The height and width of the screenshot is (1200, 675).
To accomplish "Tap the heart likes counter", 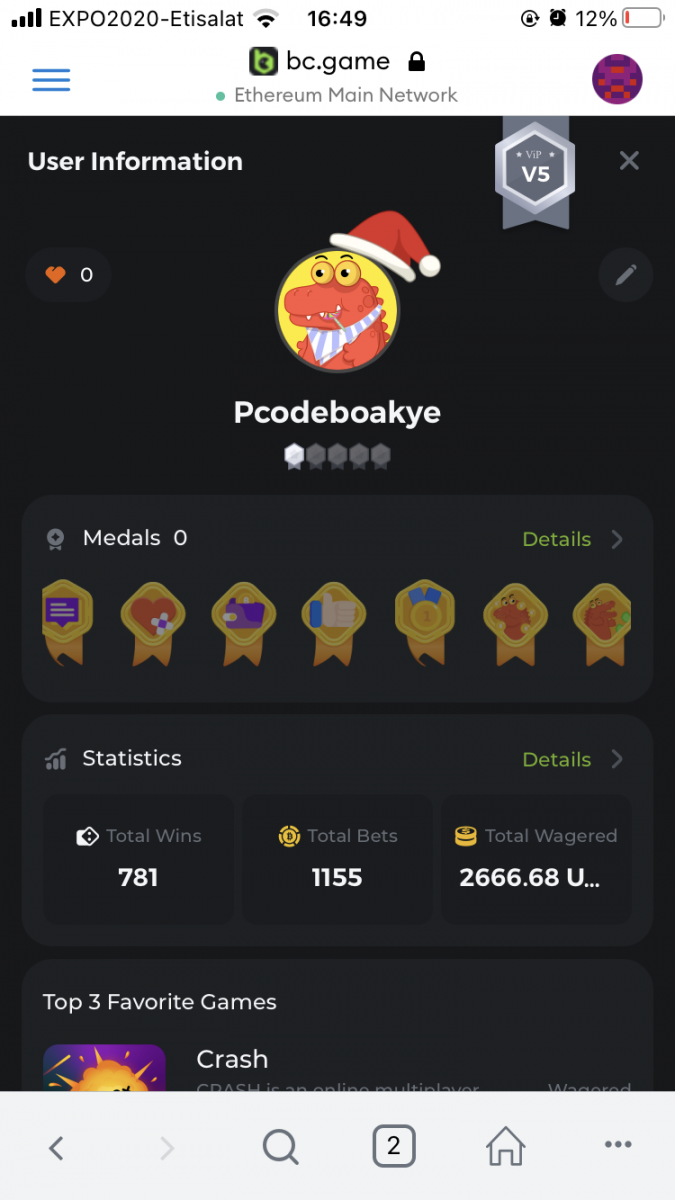I will [x=69, y=275].
